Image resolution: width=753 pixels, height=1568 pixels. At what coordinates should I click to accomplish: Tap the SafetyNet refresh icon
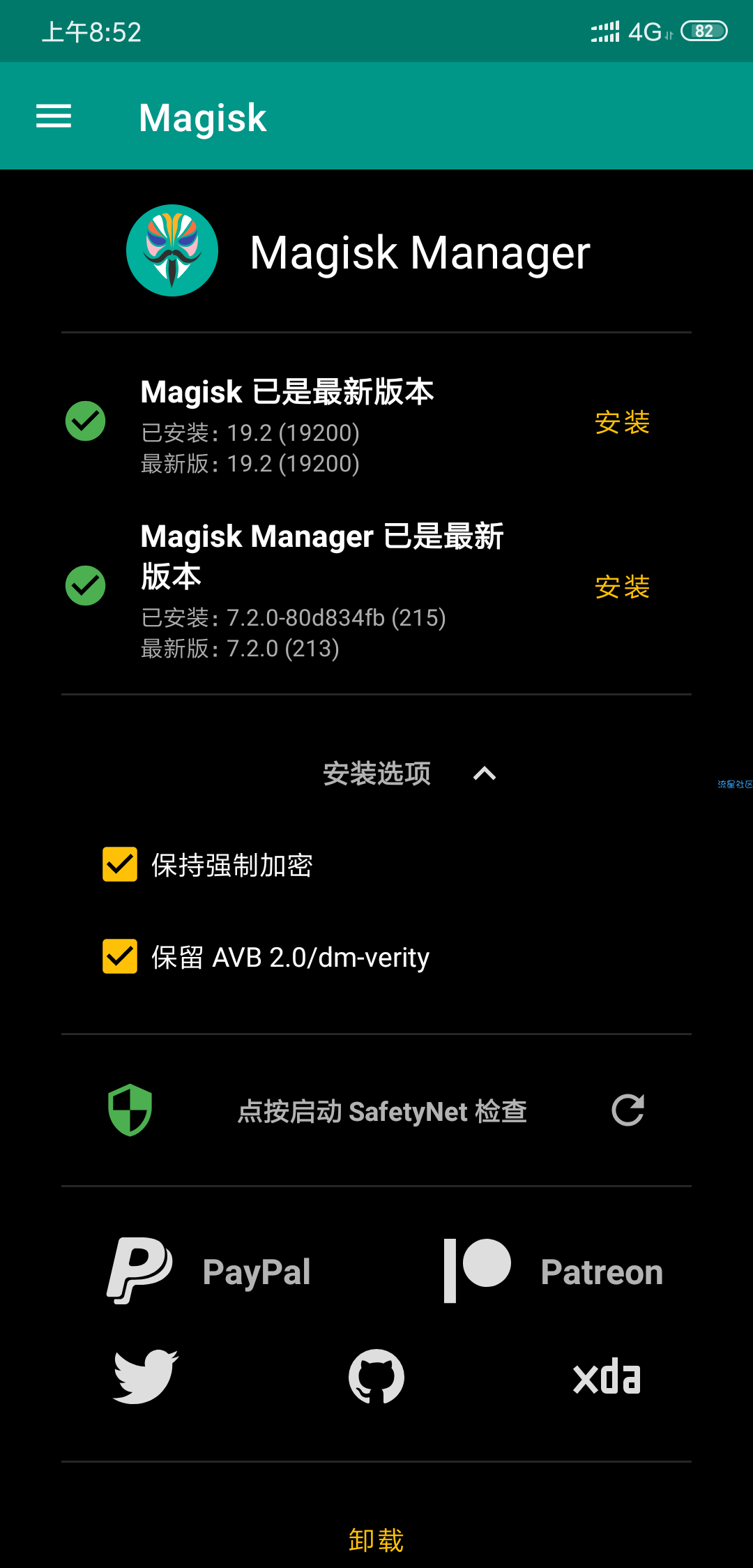coord(627,1110)
